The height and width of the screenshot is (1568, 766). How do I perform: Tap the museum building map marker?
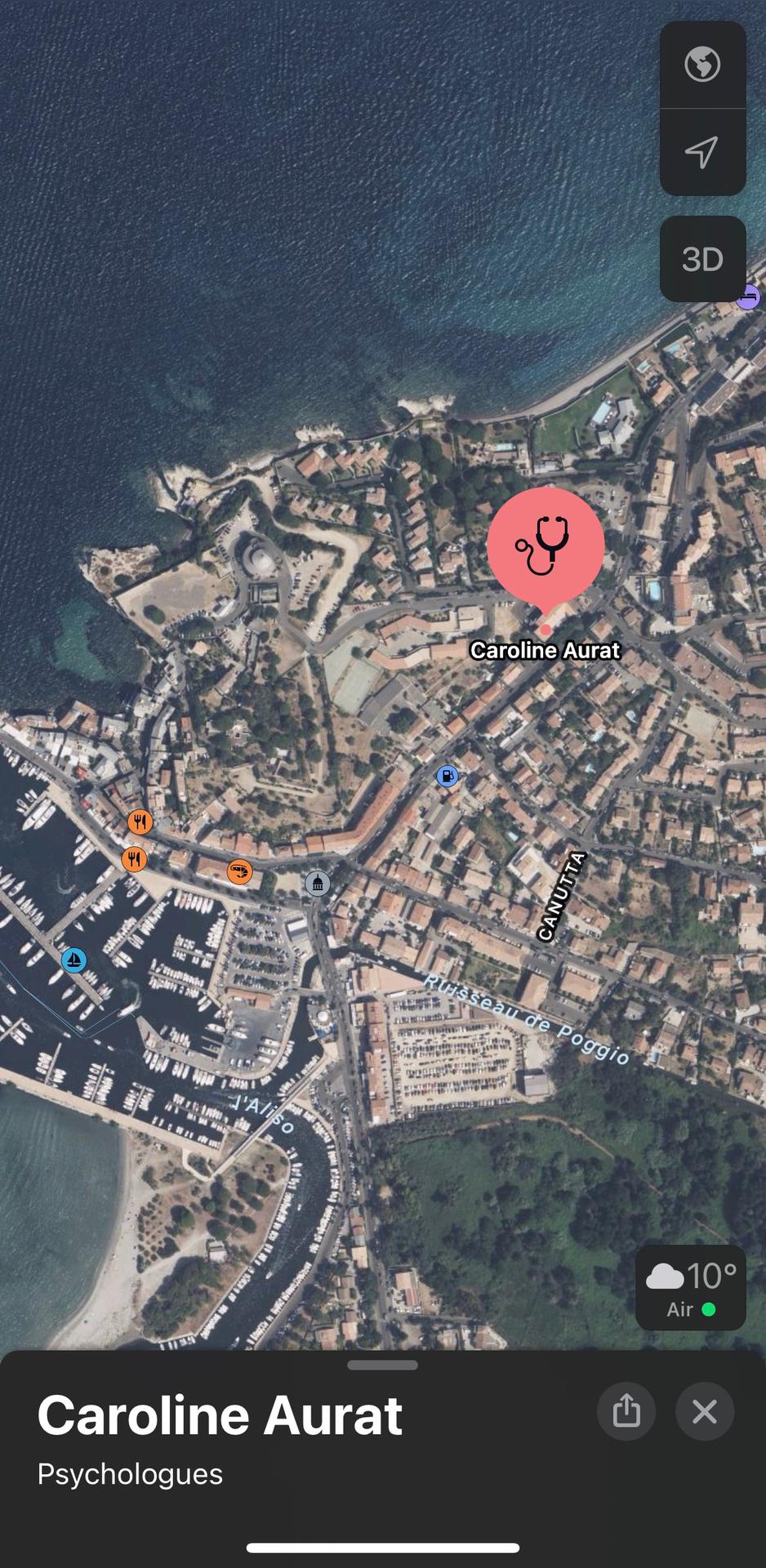pyautogui.click(x=318, y=883)
